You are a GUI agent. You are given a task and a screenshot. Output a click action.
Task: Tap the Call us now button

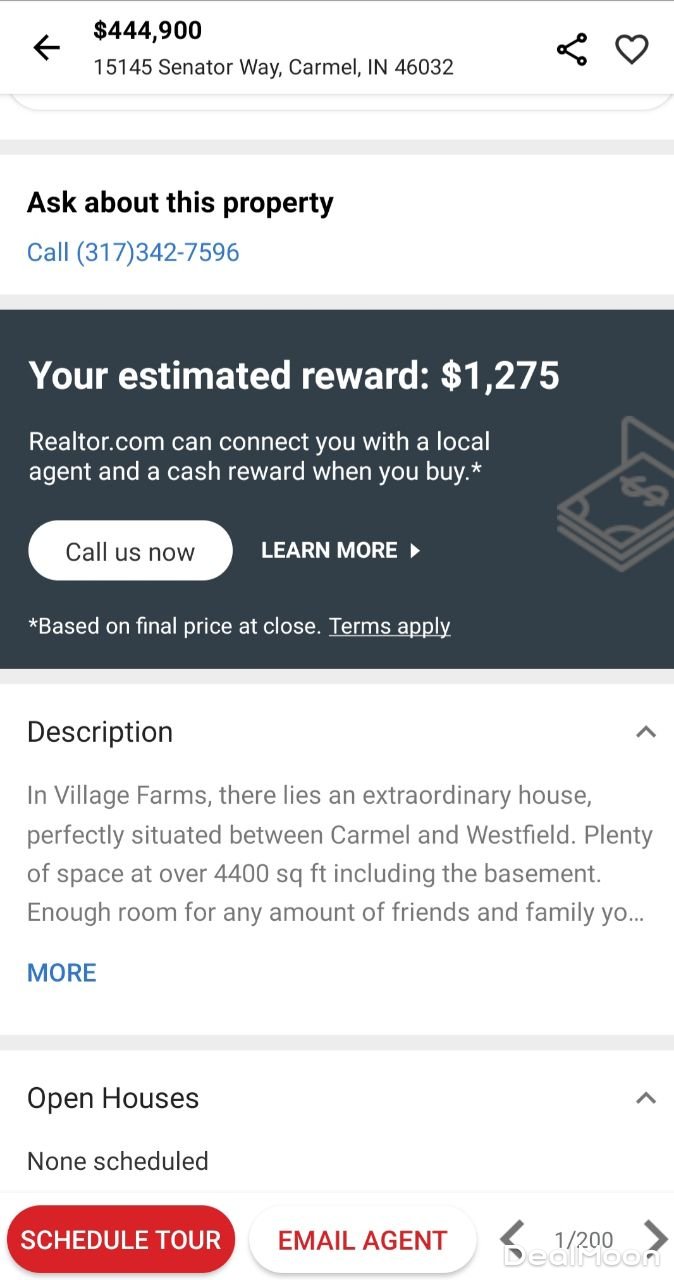pos(130,551)
